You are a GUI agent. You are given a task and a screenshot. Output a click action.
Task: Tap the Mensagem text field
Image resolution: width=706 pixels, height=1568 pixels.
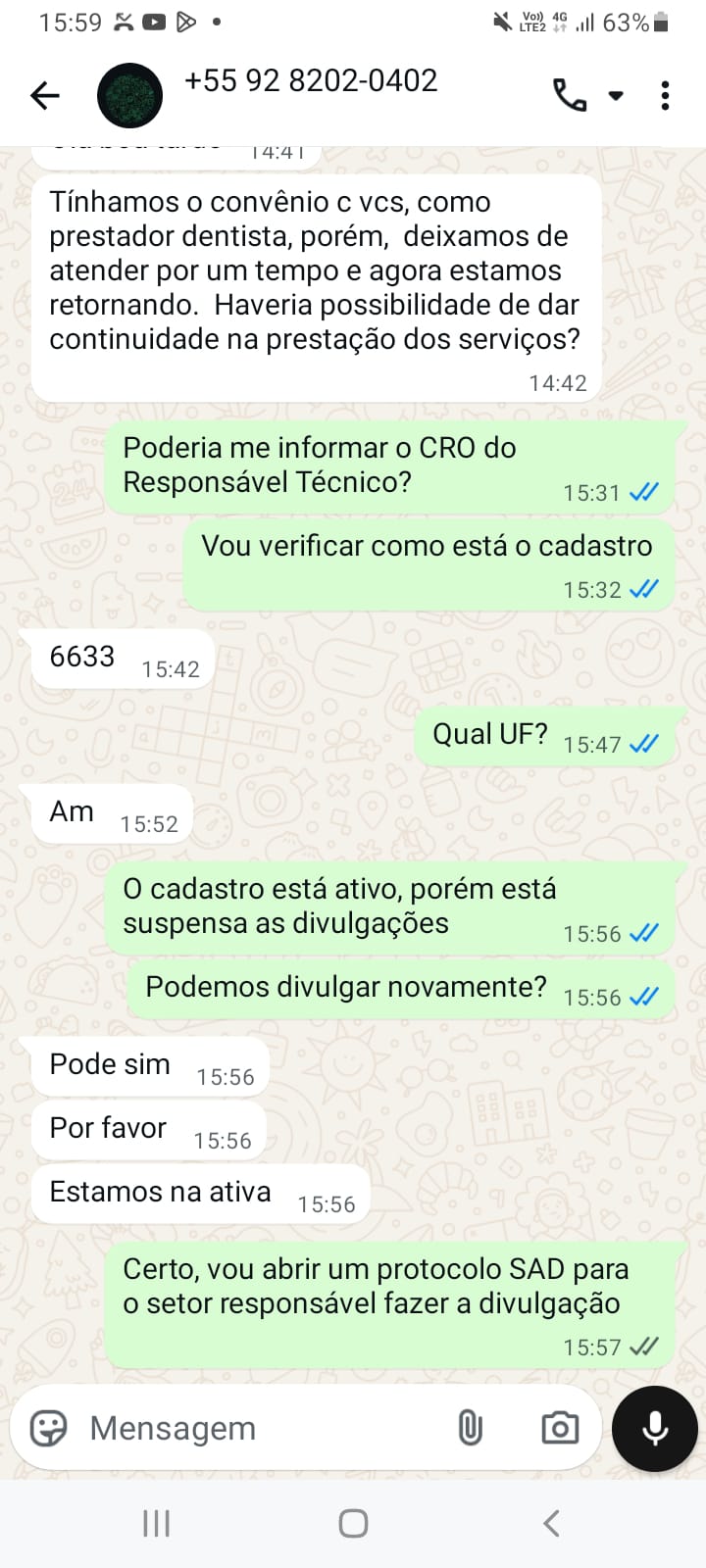[255, 1428]
